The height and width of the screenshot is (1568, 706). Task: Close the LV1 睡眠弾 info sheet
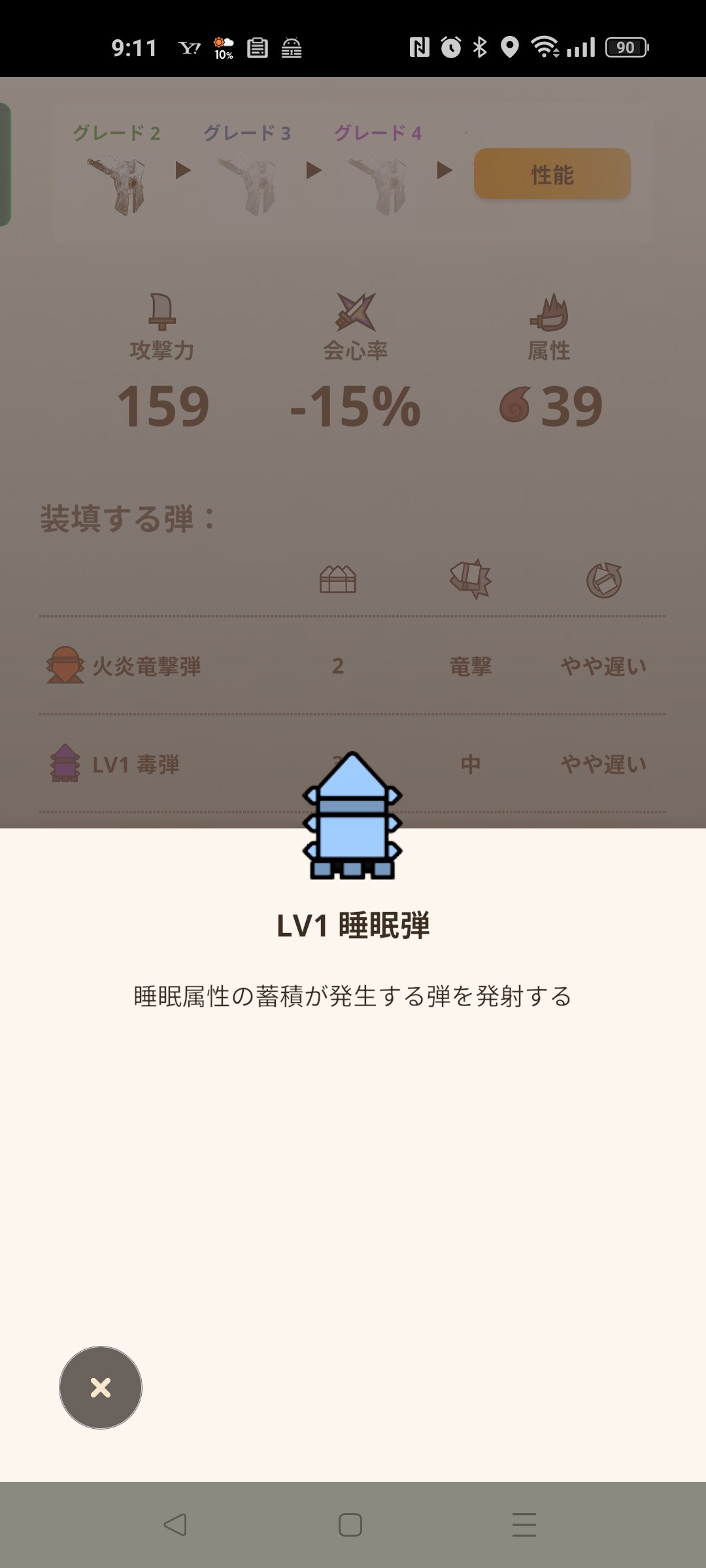pos(101,1387)
